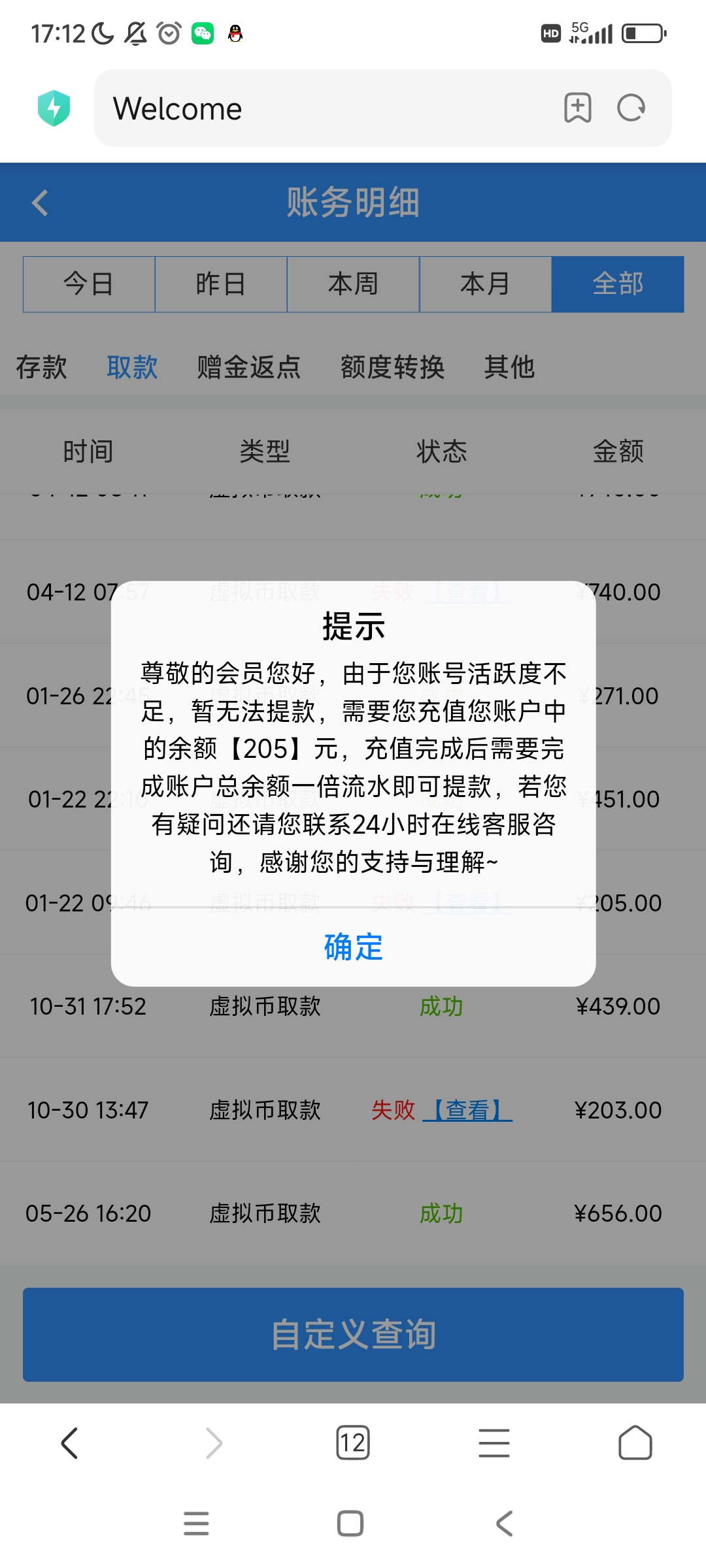Tap the 自定义查询 blue button

(x=352, y=1335)
